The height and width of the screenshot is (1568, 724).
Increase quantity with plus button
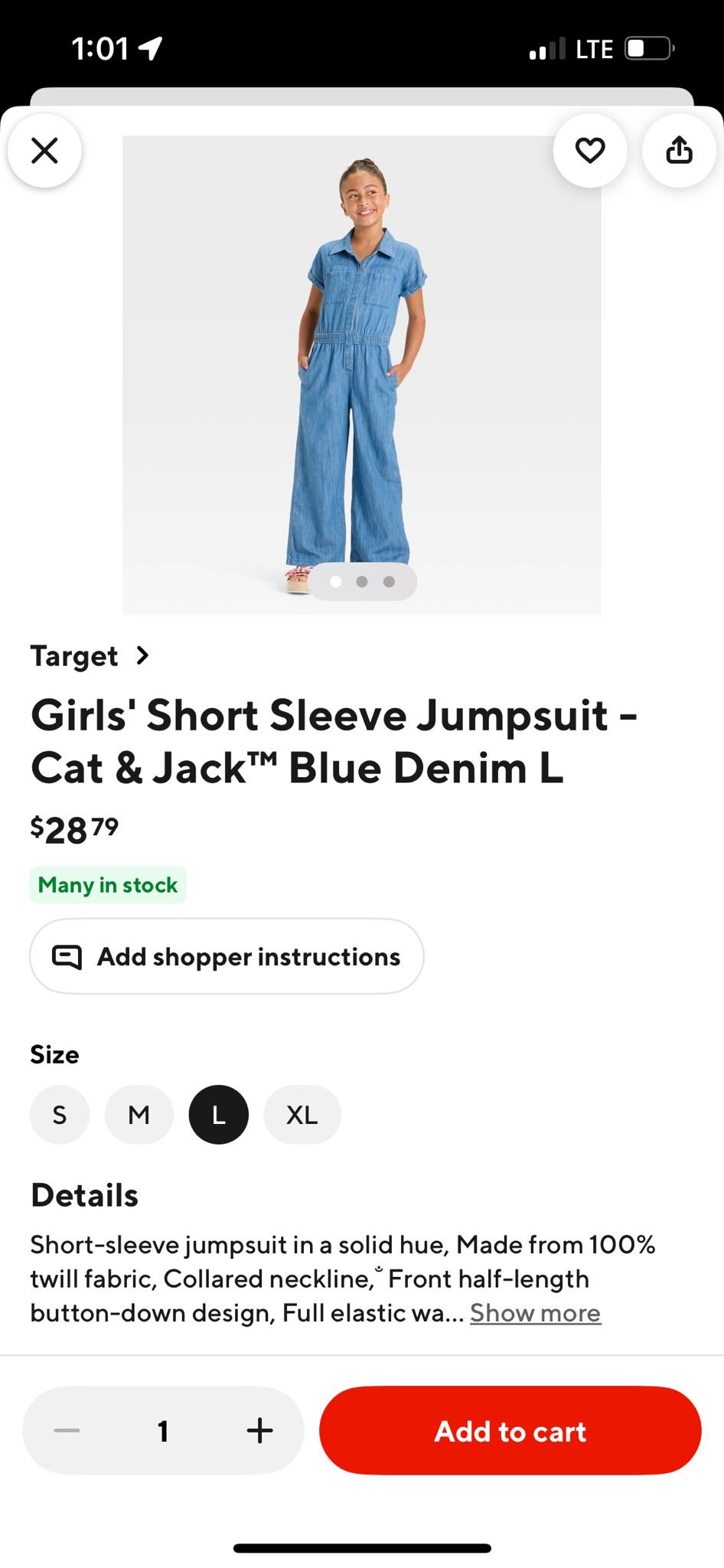tap(260, 1430)
